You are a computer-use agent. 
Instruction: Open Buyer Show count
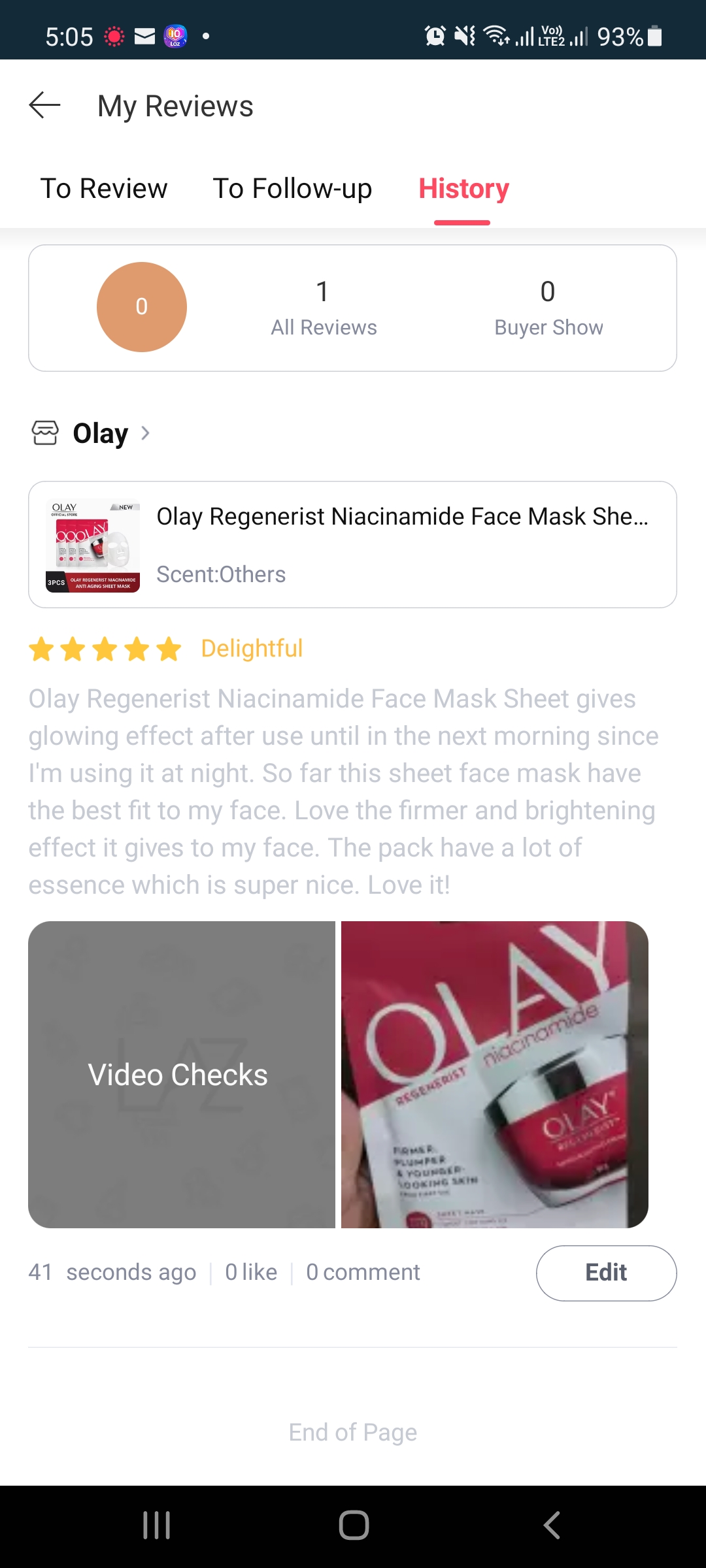click(548, 308)
